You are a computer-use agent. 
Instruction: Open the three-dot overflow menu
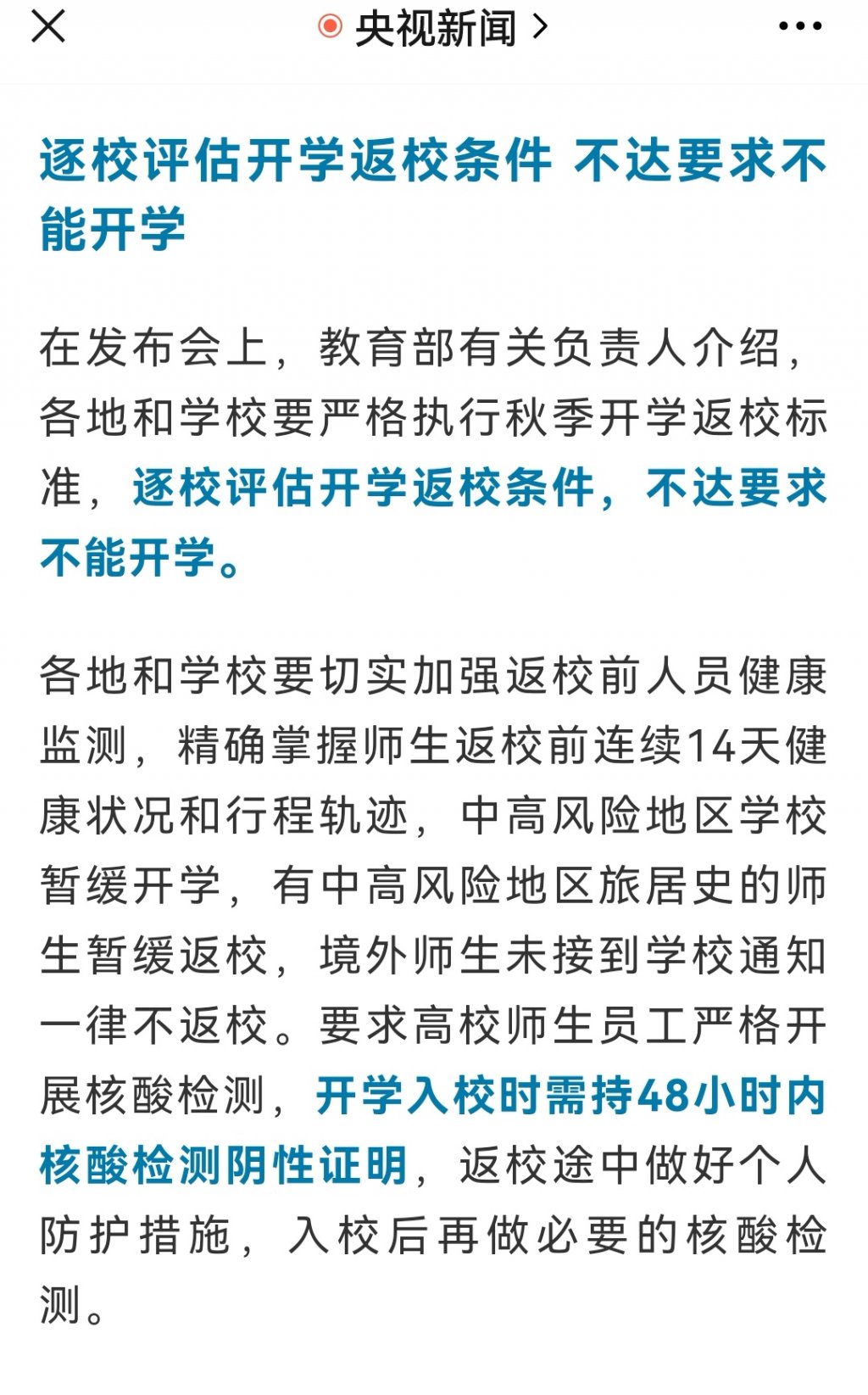click(799, 27)
